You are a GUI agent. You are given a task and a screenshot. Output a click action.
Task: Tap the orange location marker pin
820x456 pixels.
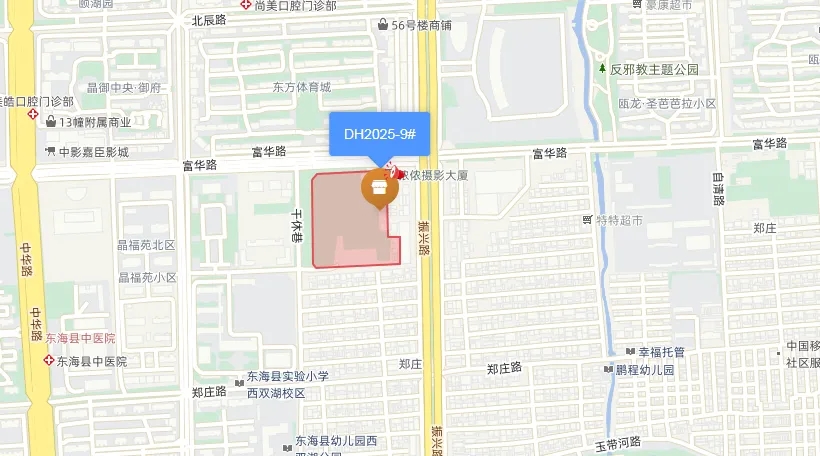click(x=379, y=186)
